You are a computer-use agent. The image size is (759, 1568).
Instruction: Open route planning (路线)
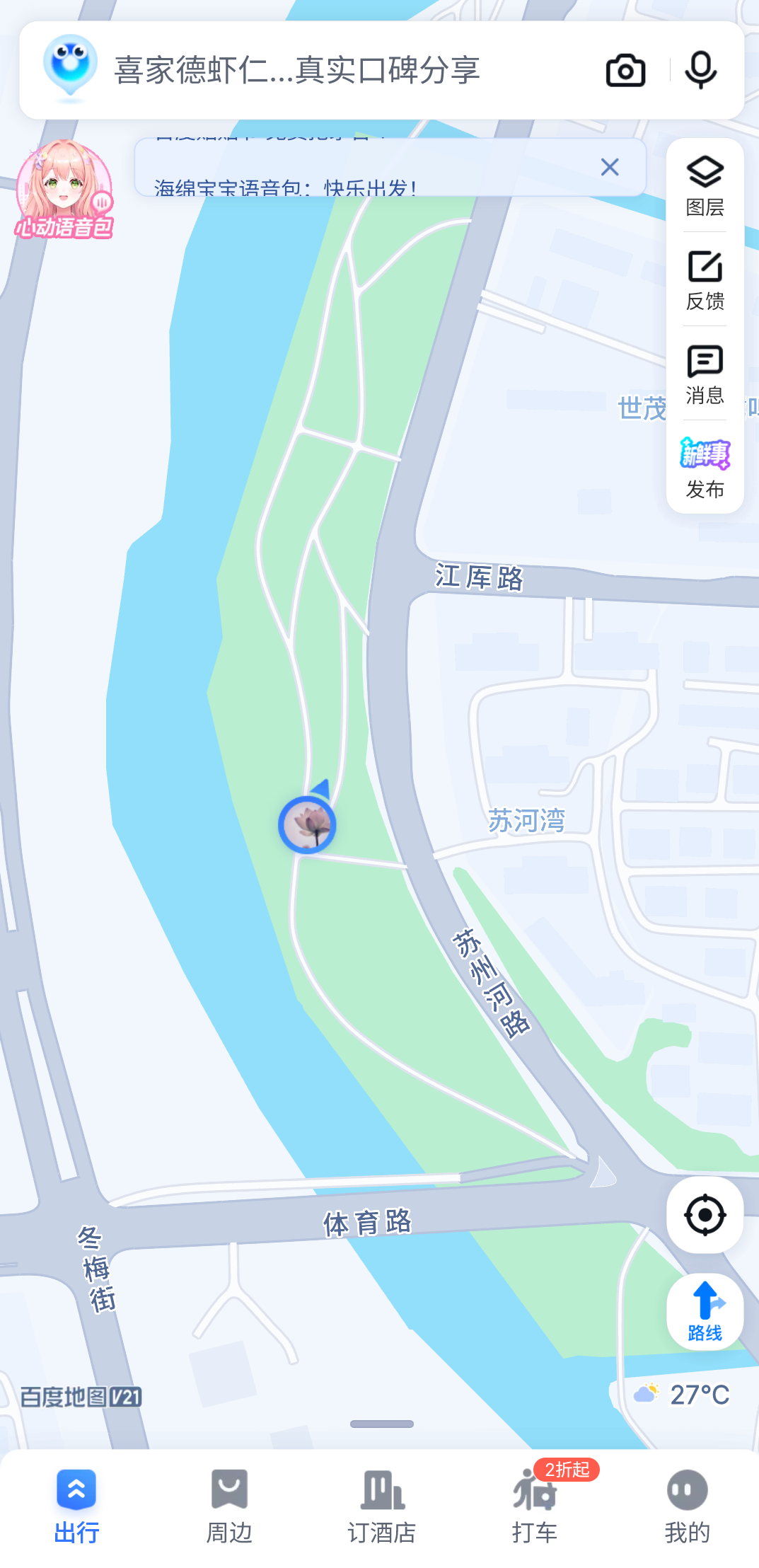[x=705, y=1311]
